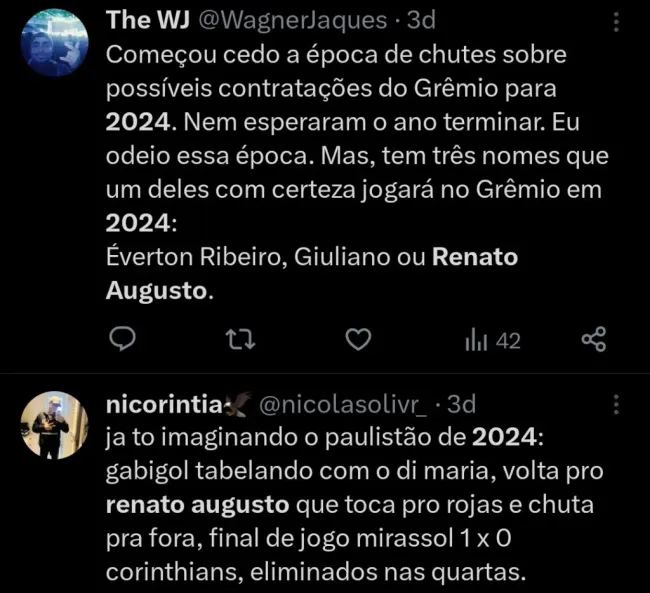Open nicorintia's profile picture

(53, 424)
